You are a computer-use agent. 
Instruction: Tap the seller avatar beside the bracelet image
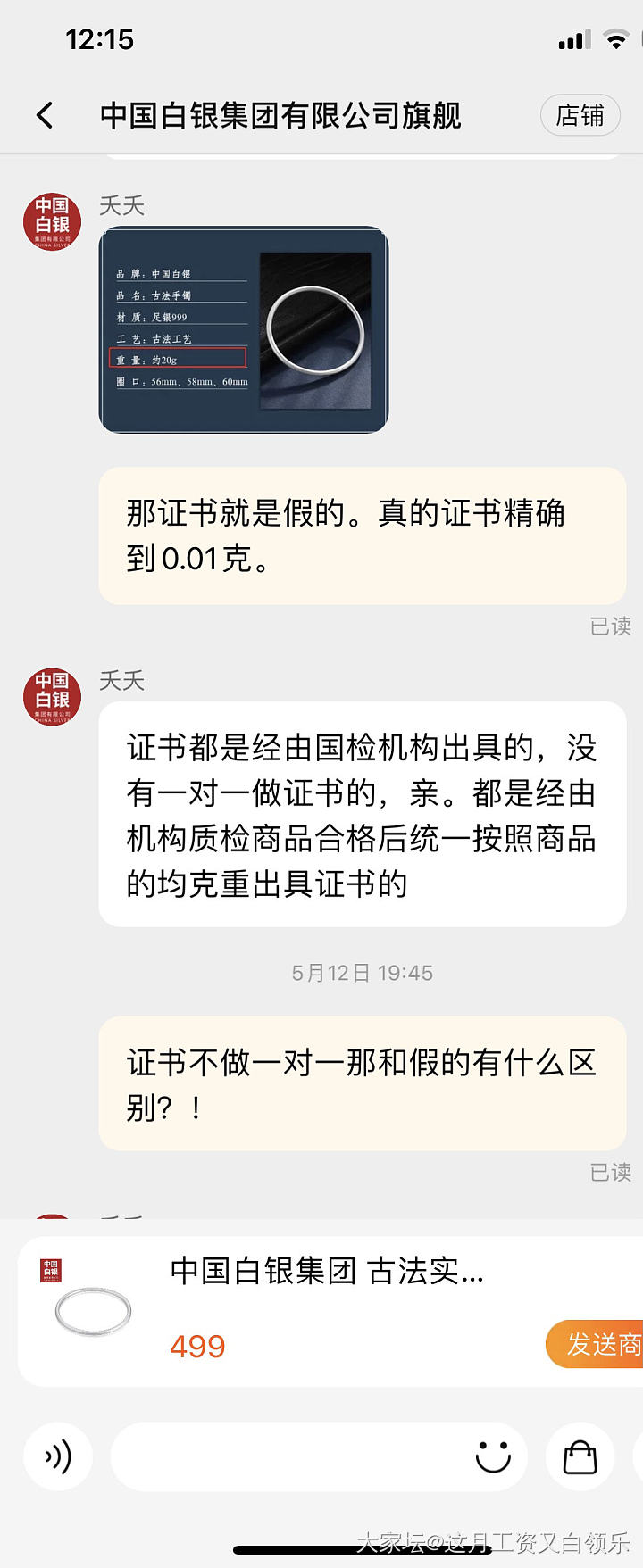coord(52,221)
